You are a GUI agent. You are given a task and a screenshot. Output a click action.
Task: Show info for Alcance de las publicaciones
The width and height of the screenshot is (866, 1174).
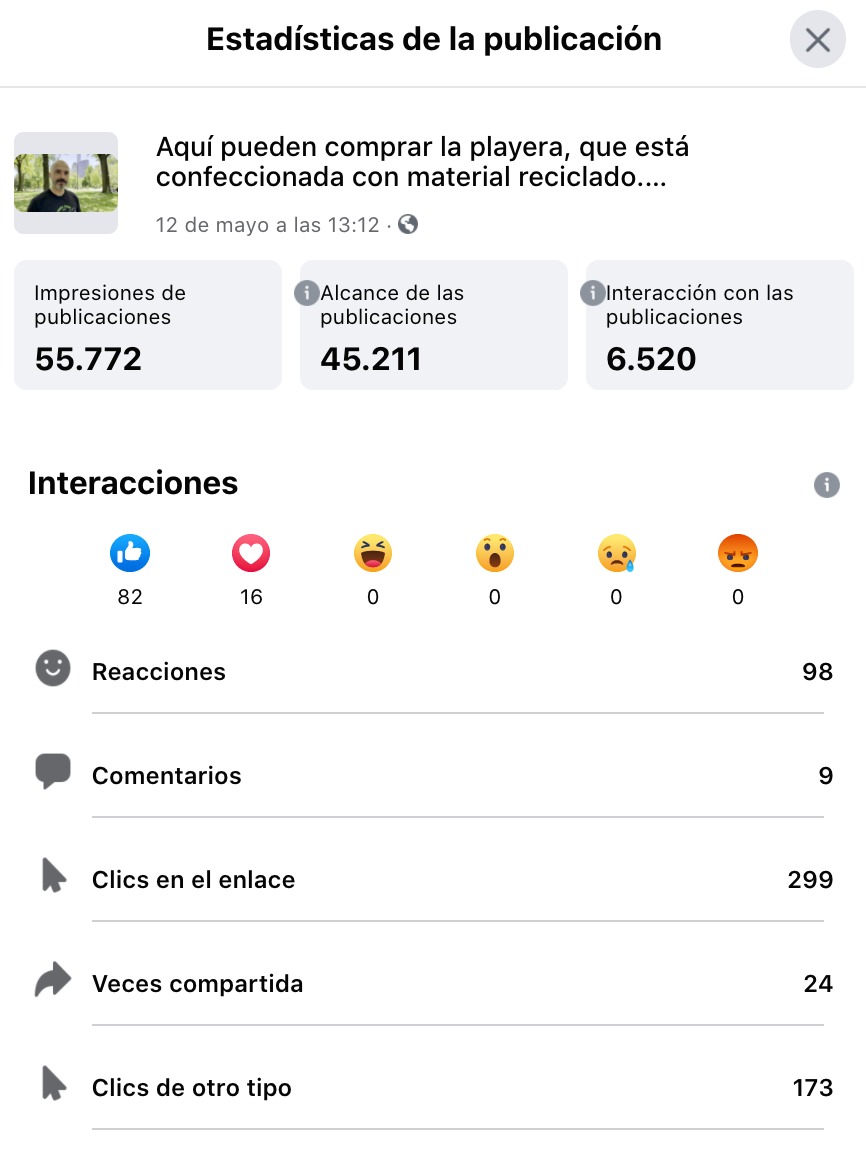[x=306, y=293]
